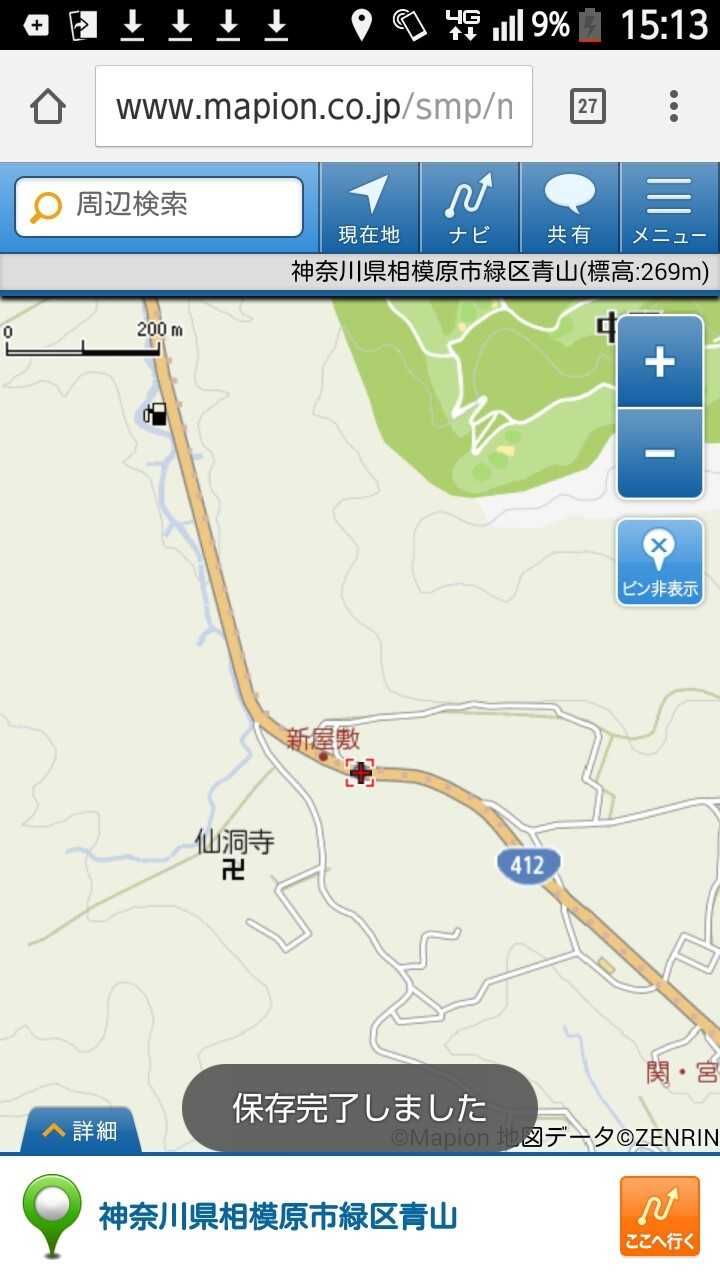The height and width of the screenshot is (1280, 720).
Task: Jump to current location with 現在地
Action: tap(369, 208)
